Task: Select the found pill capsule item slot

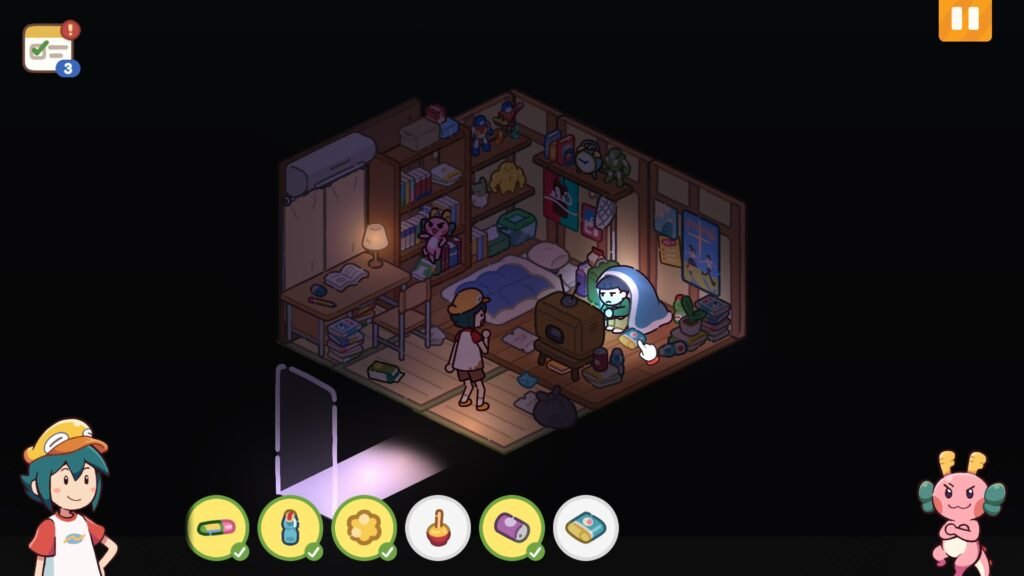Action: point(216,527)
